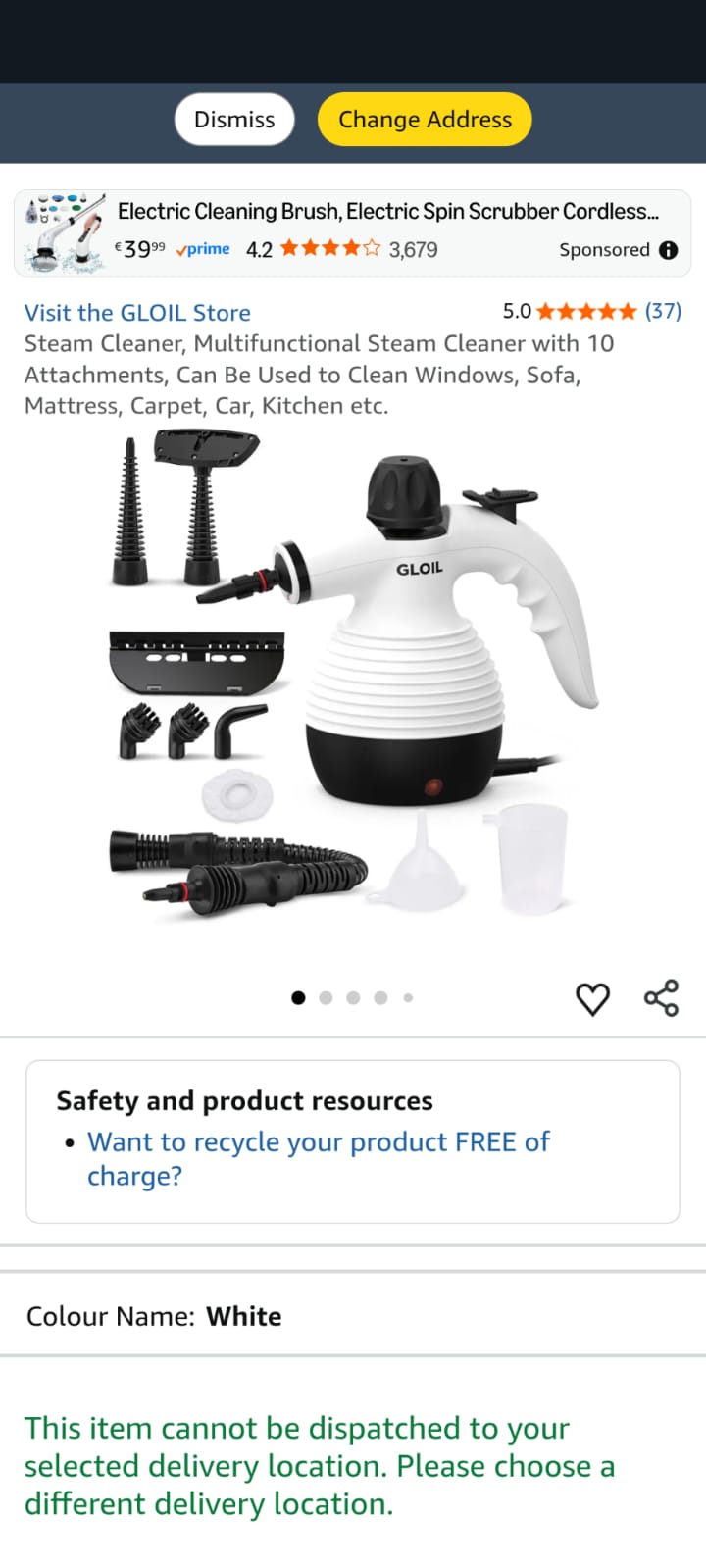
Task: Show sponsored ad info icon
Action: tap(669, 250)
